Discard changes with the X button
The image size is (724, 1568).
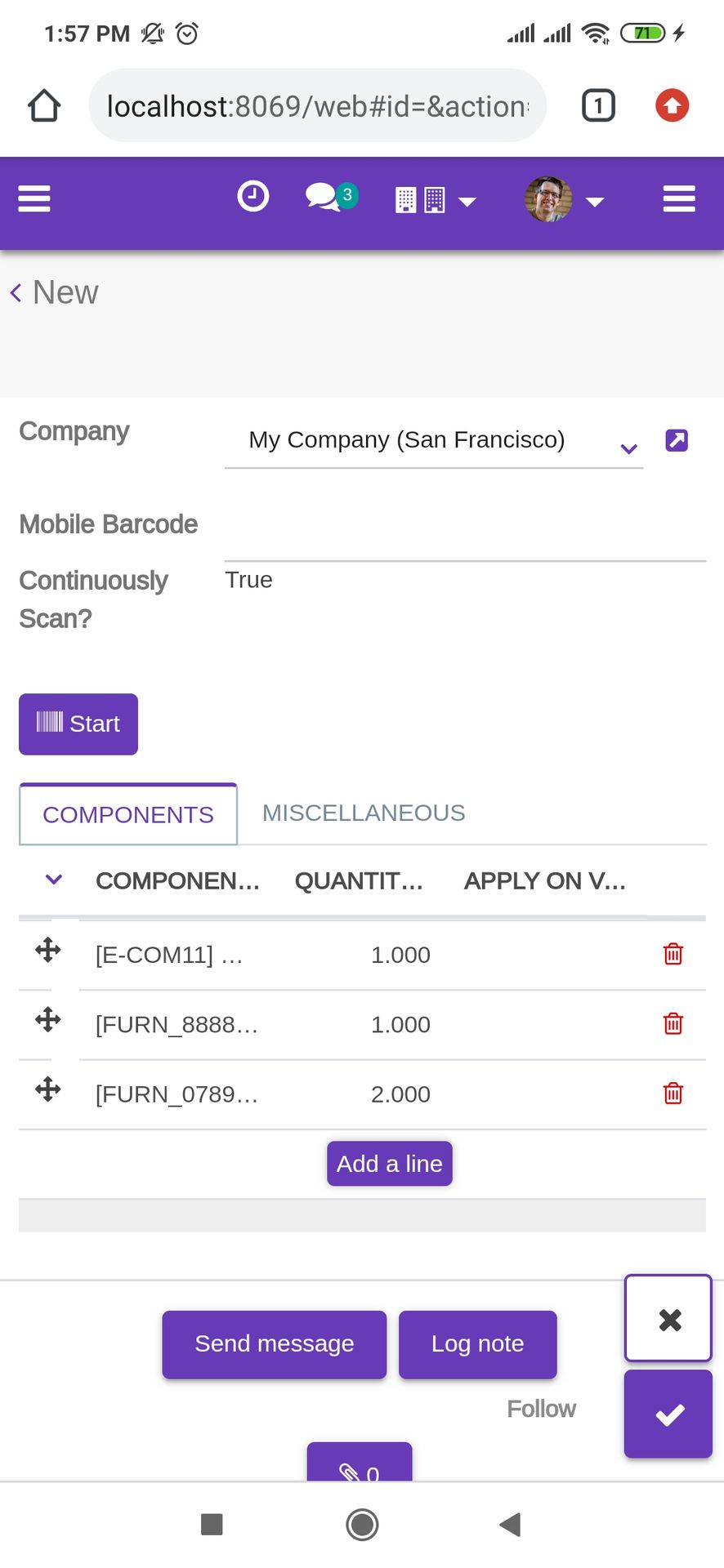(x=668, y=1318)
